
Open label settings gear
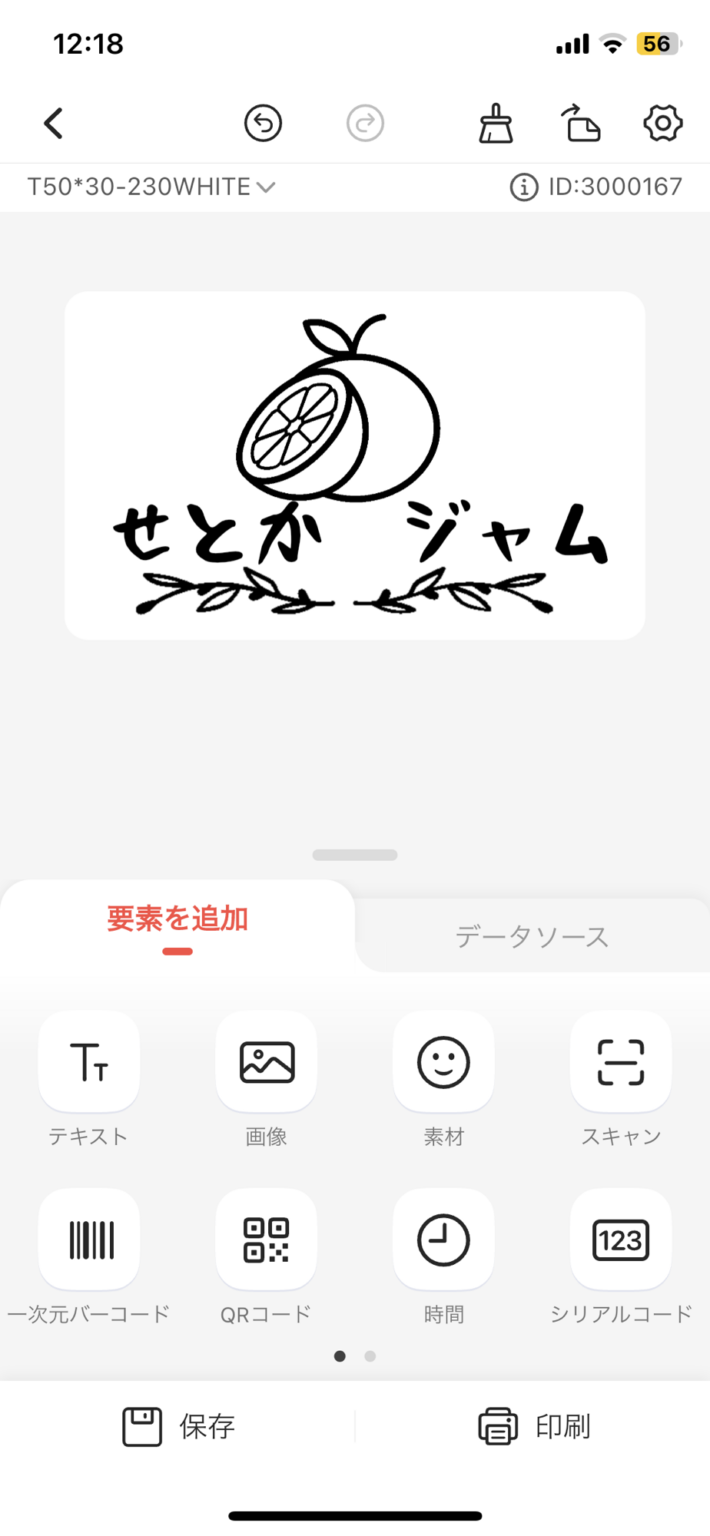point(663,124)
